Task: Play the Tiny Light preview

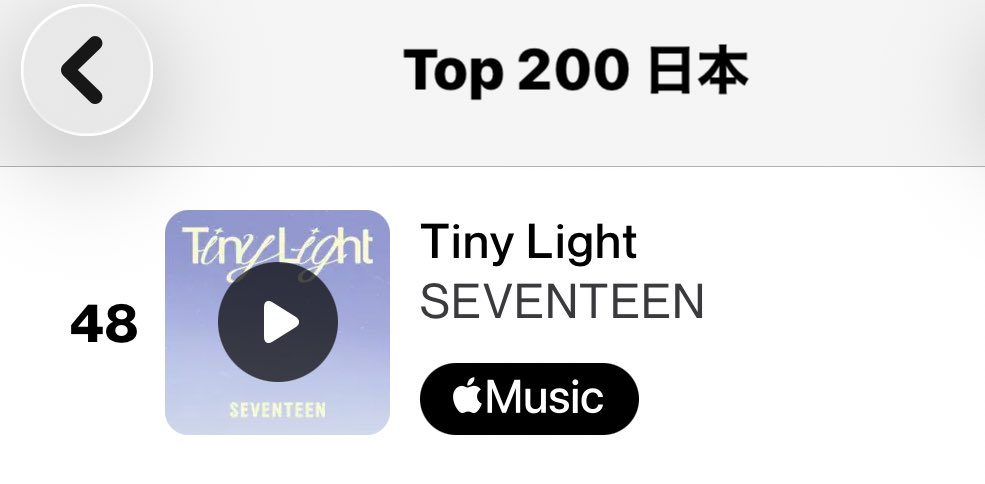Action: tap(277, 322)
